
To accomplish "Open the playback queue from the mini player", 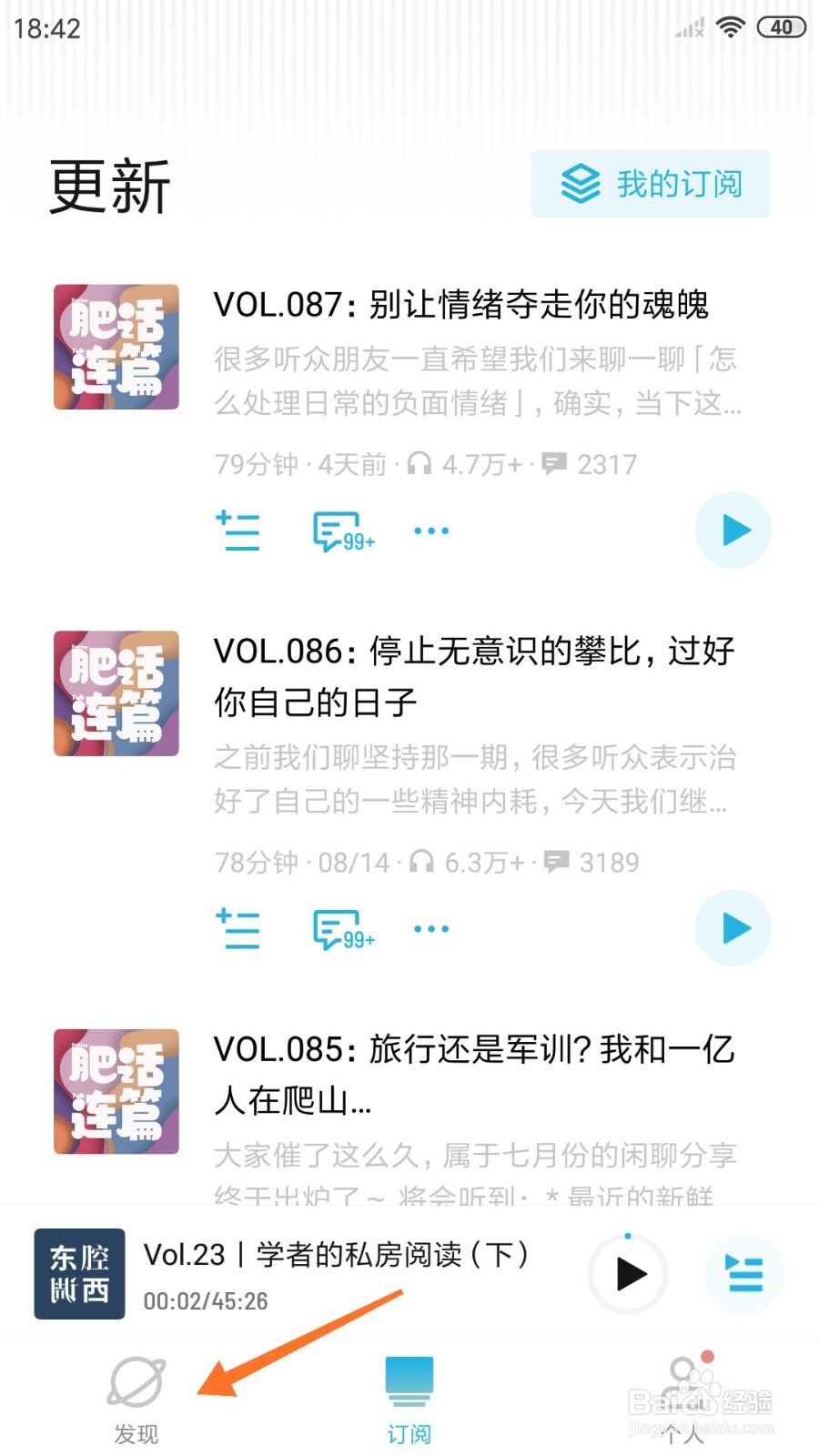I will tap(744, 1275).
